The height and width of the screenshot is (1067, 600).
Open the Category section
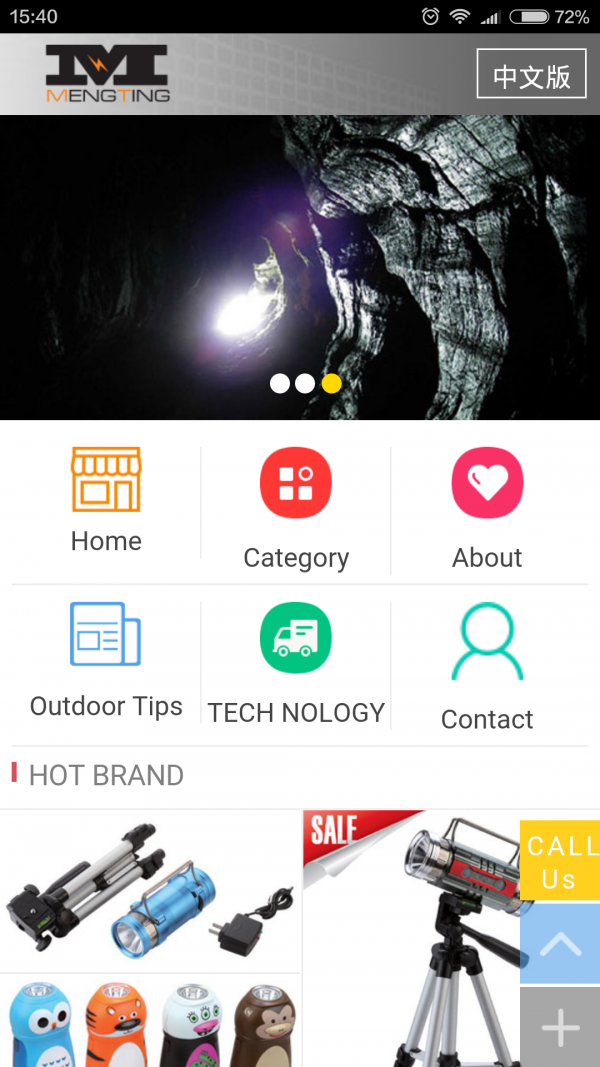[x=296, y=509]
